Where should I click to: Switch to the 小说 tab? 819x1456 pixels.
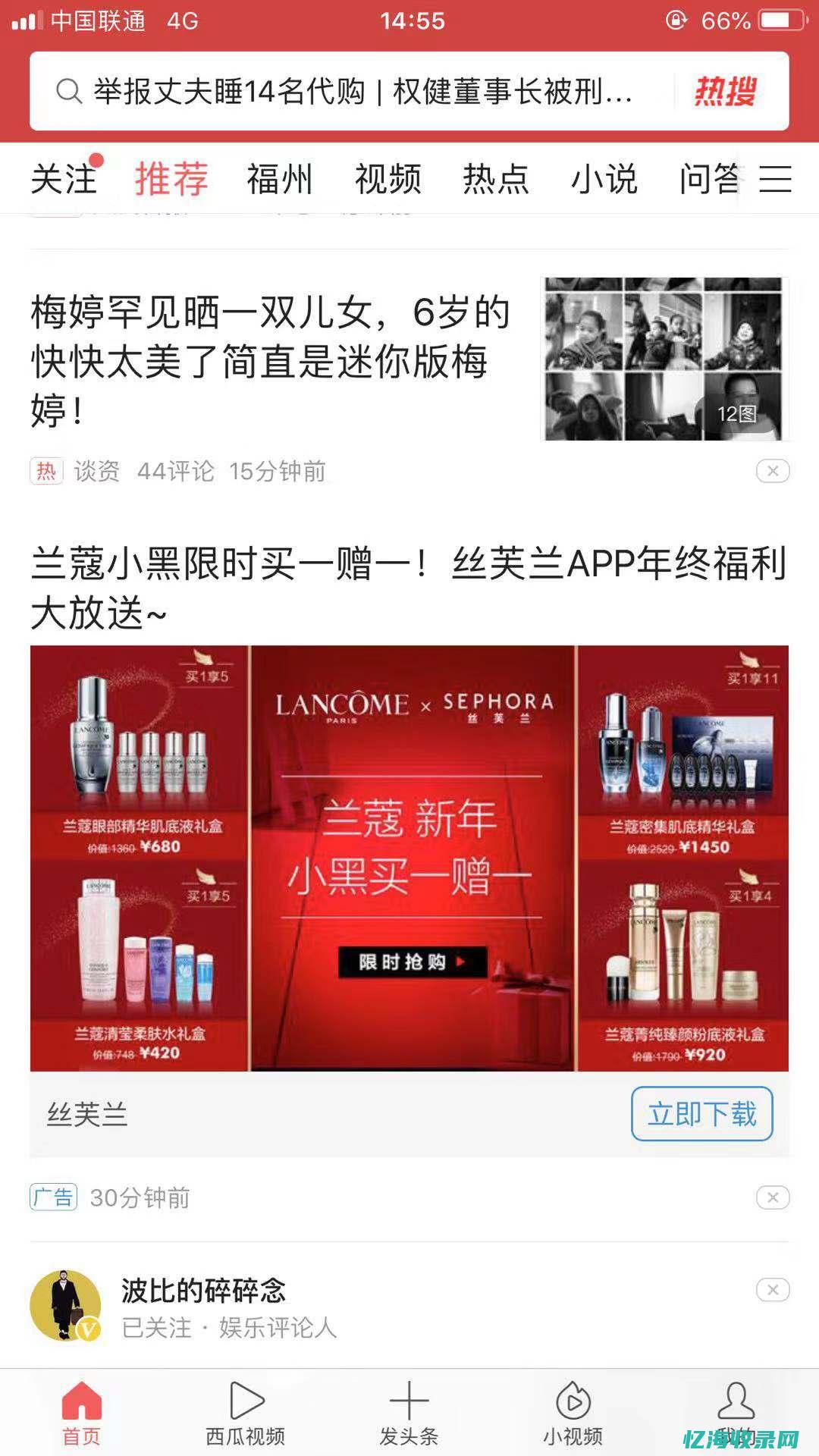click(604, 180)
